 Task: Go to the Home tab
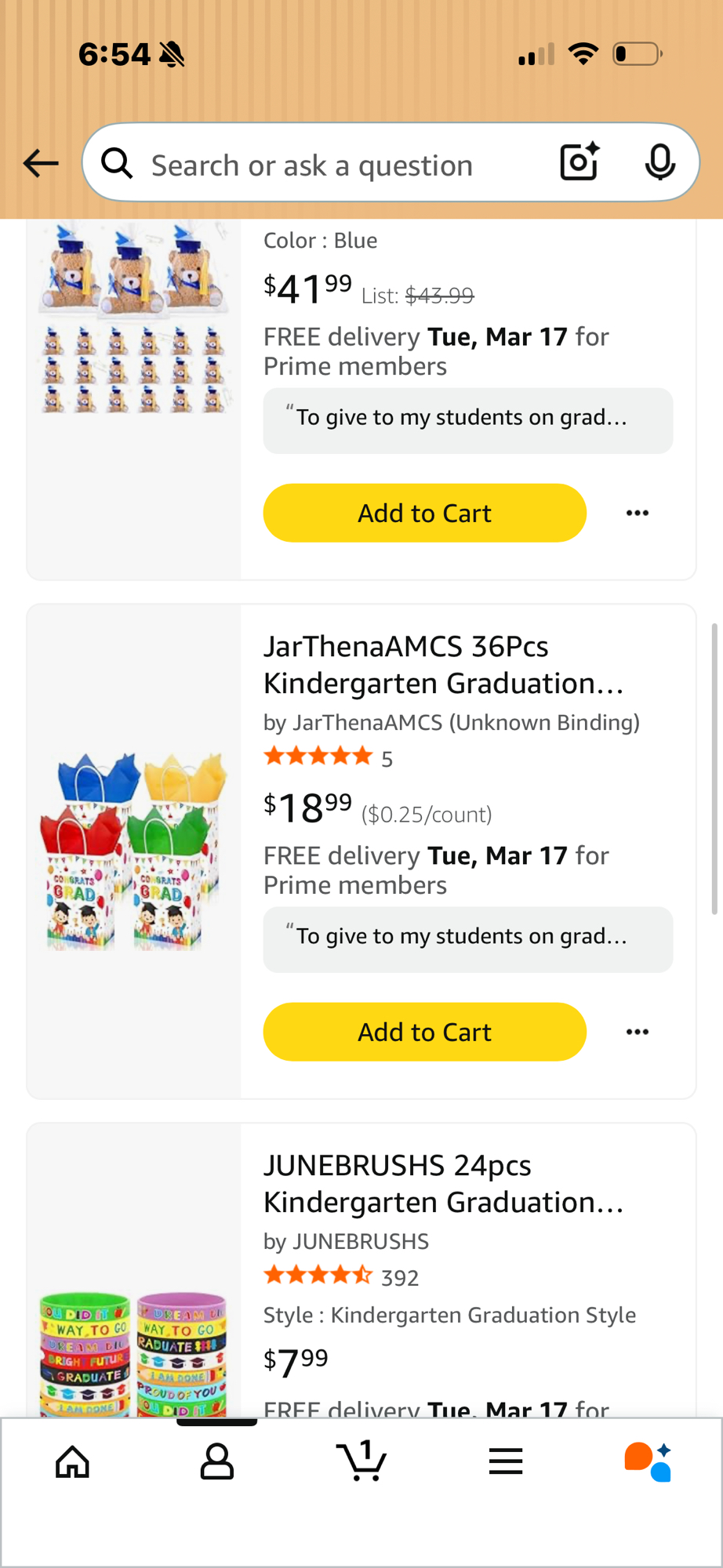(73, 1461)
